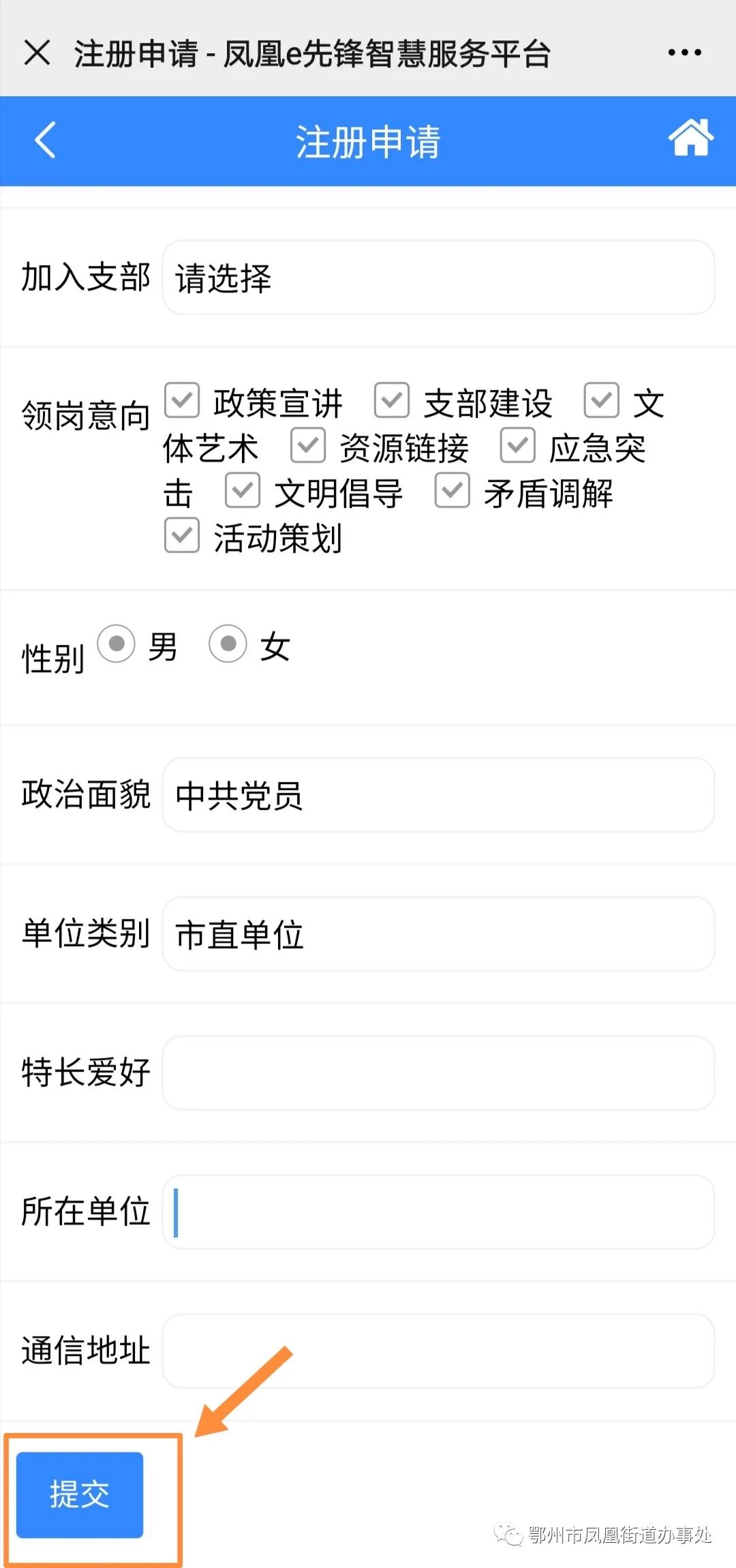736x1568 pixels.
Task: Toggle the 文体艺术 checkbox
Action: 602,400
